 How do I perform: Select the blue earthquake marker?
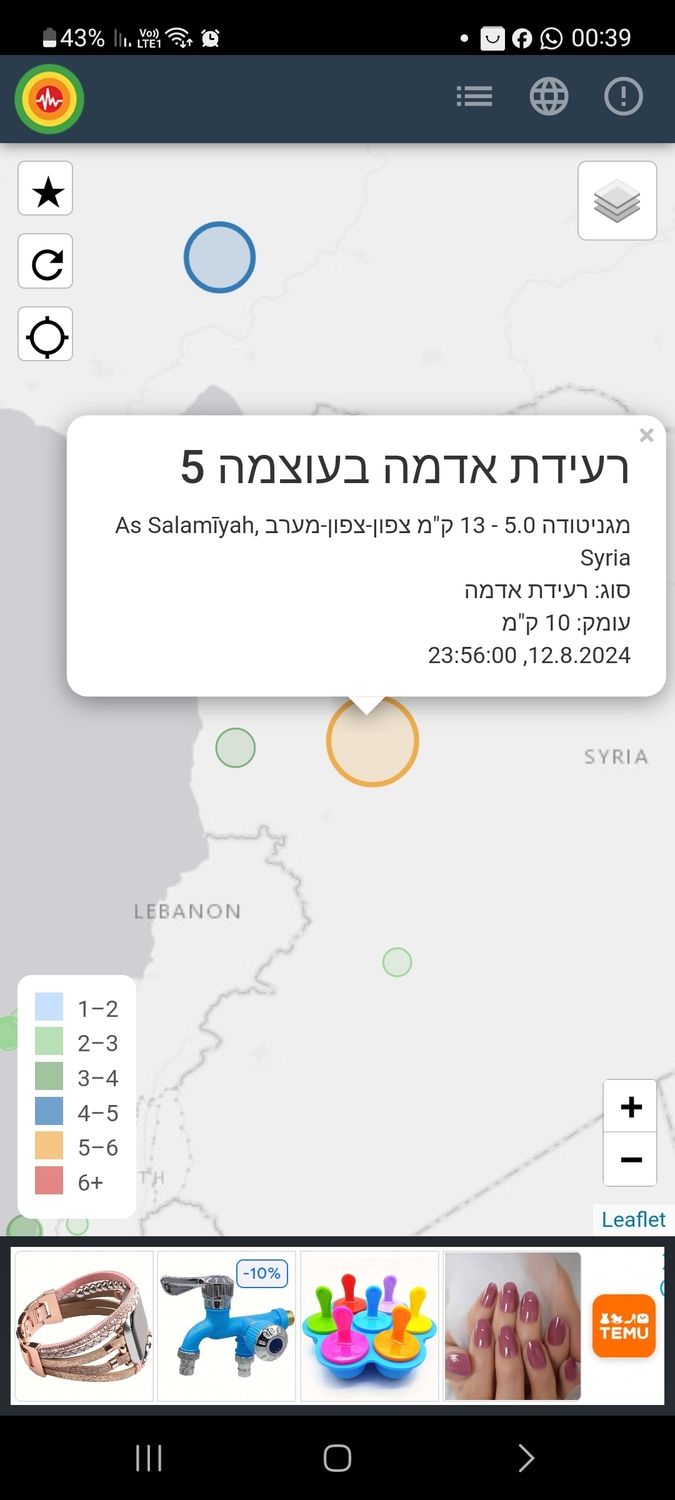coord(220,258)
